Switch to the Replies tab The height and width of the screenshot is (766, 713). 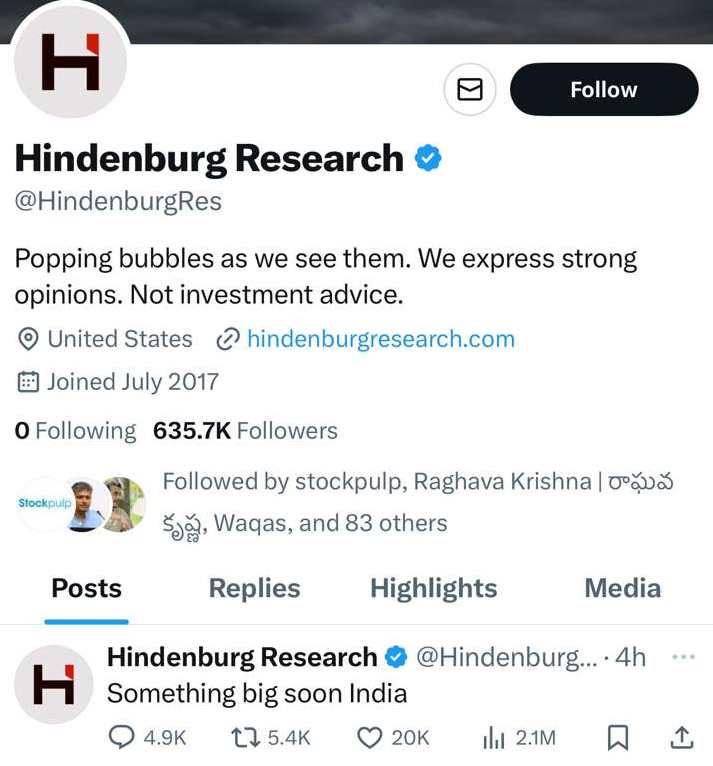point(254,588)
